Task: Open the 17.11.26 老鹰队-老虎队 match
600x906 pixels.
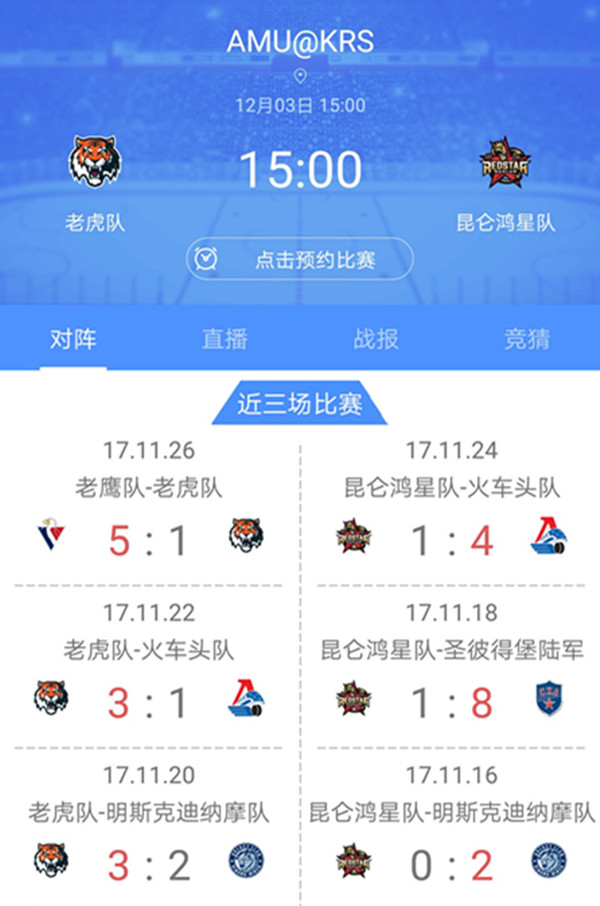Action: click(148, 540)
